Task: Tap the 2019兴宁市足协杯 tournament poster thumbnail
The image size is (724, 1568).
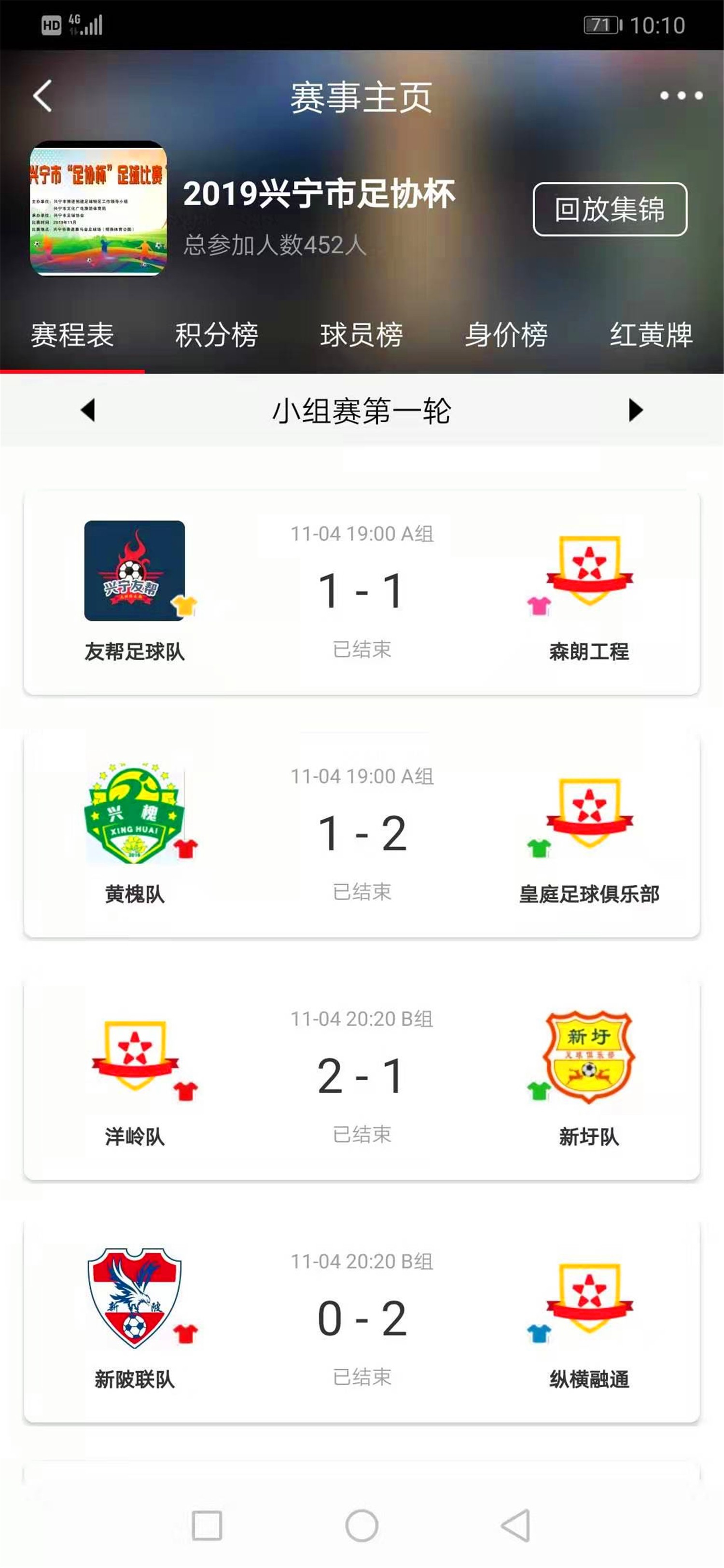Action: tap(99, 210)
